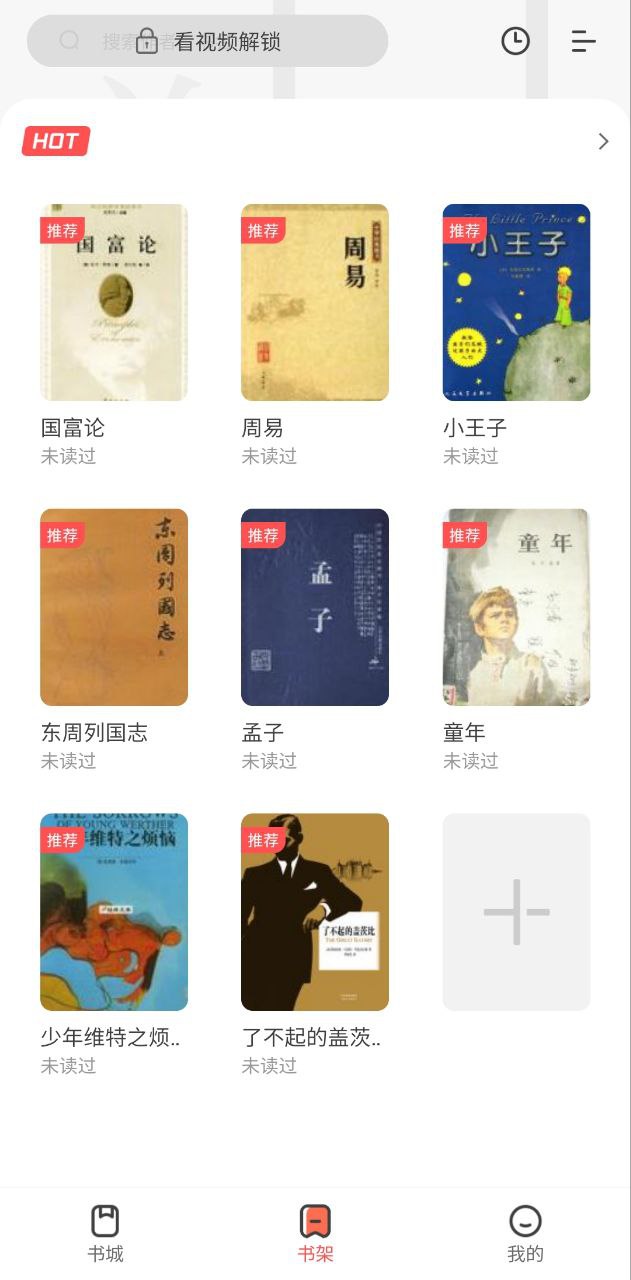Select the 书架 tab
The image size is (631, 1280).
point(315,1234)
